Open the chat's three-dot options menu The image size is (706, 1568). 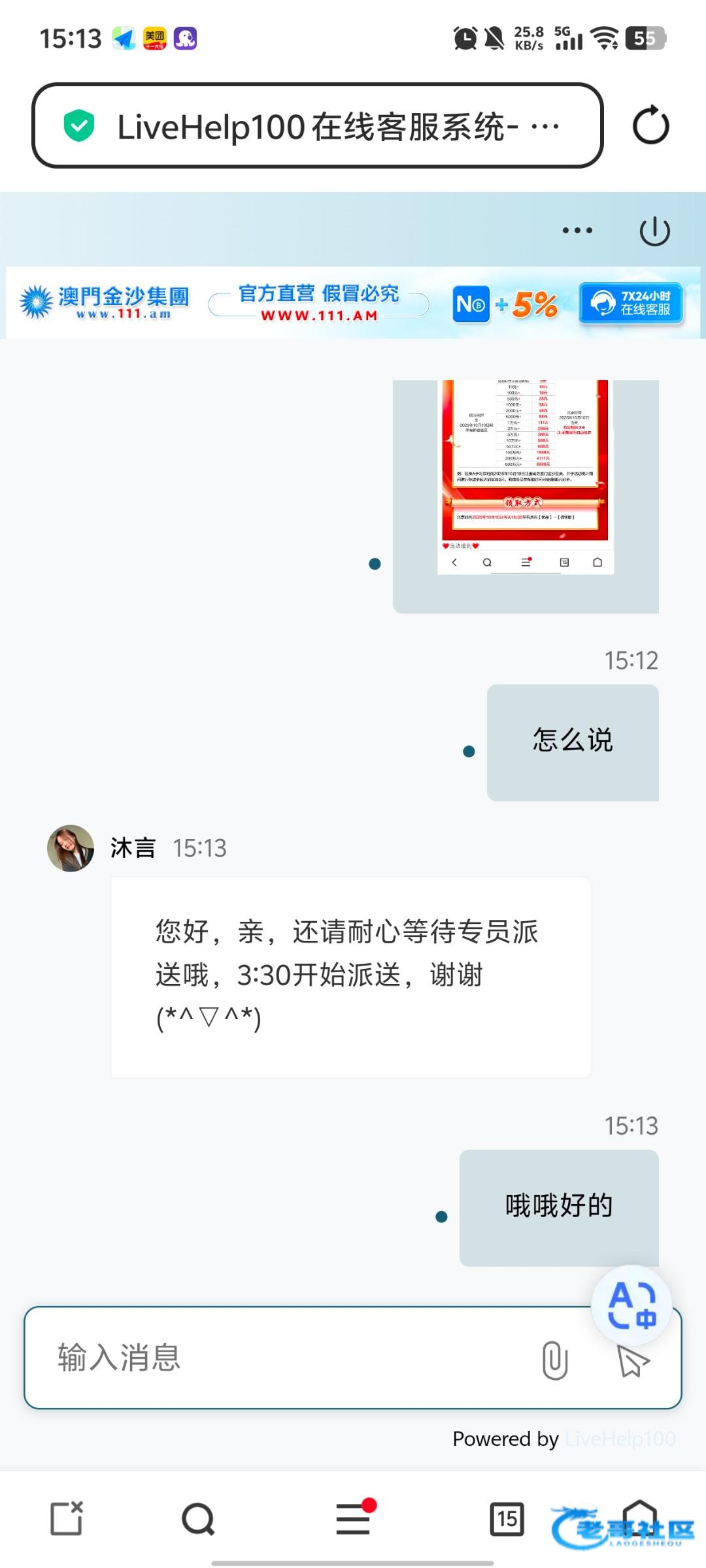[577, 231]
